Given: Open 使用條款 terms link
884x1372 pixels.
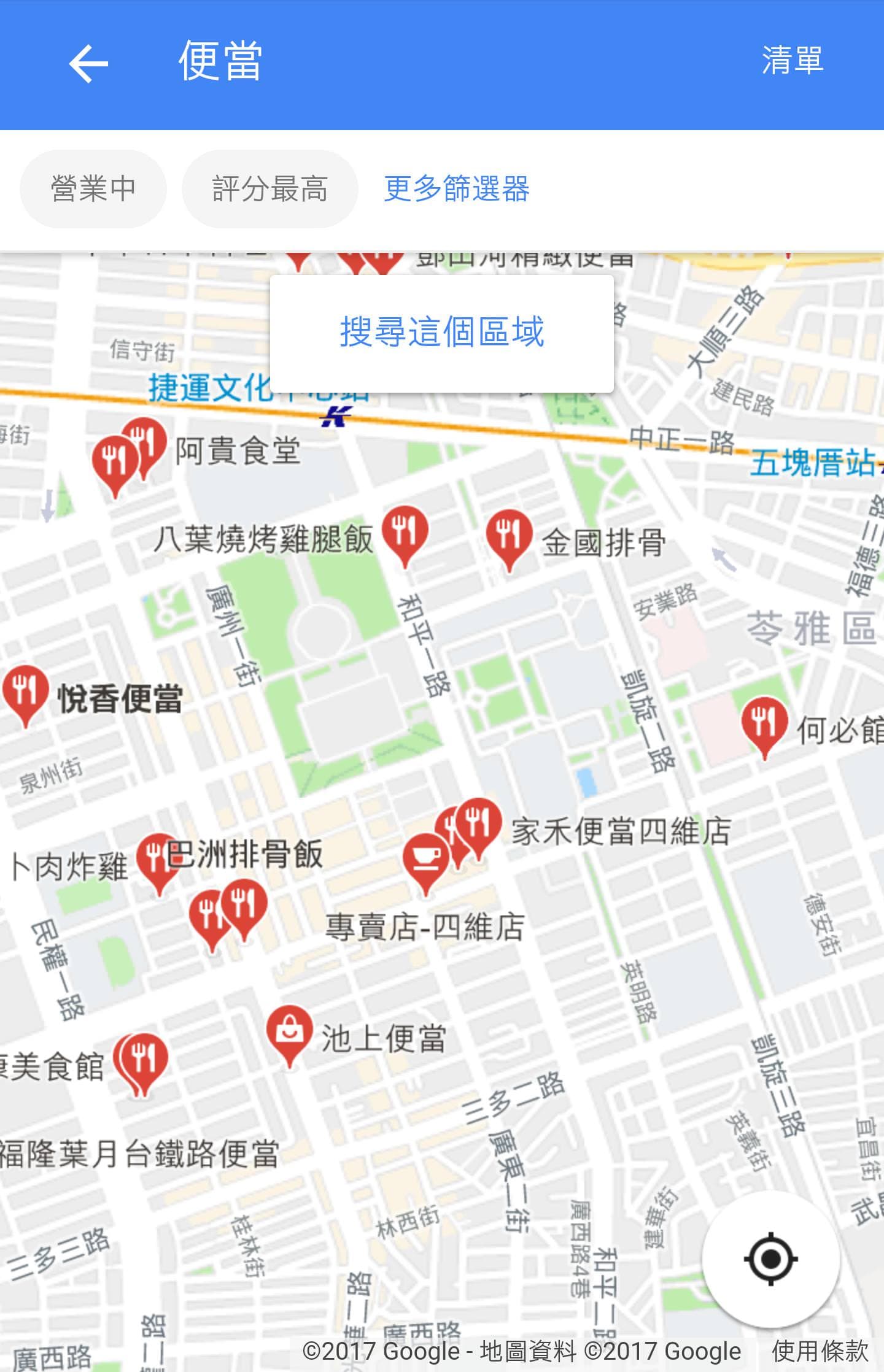Looking at the screenshot, I should (820, 1351).
